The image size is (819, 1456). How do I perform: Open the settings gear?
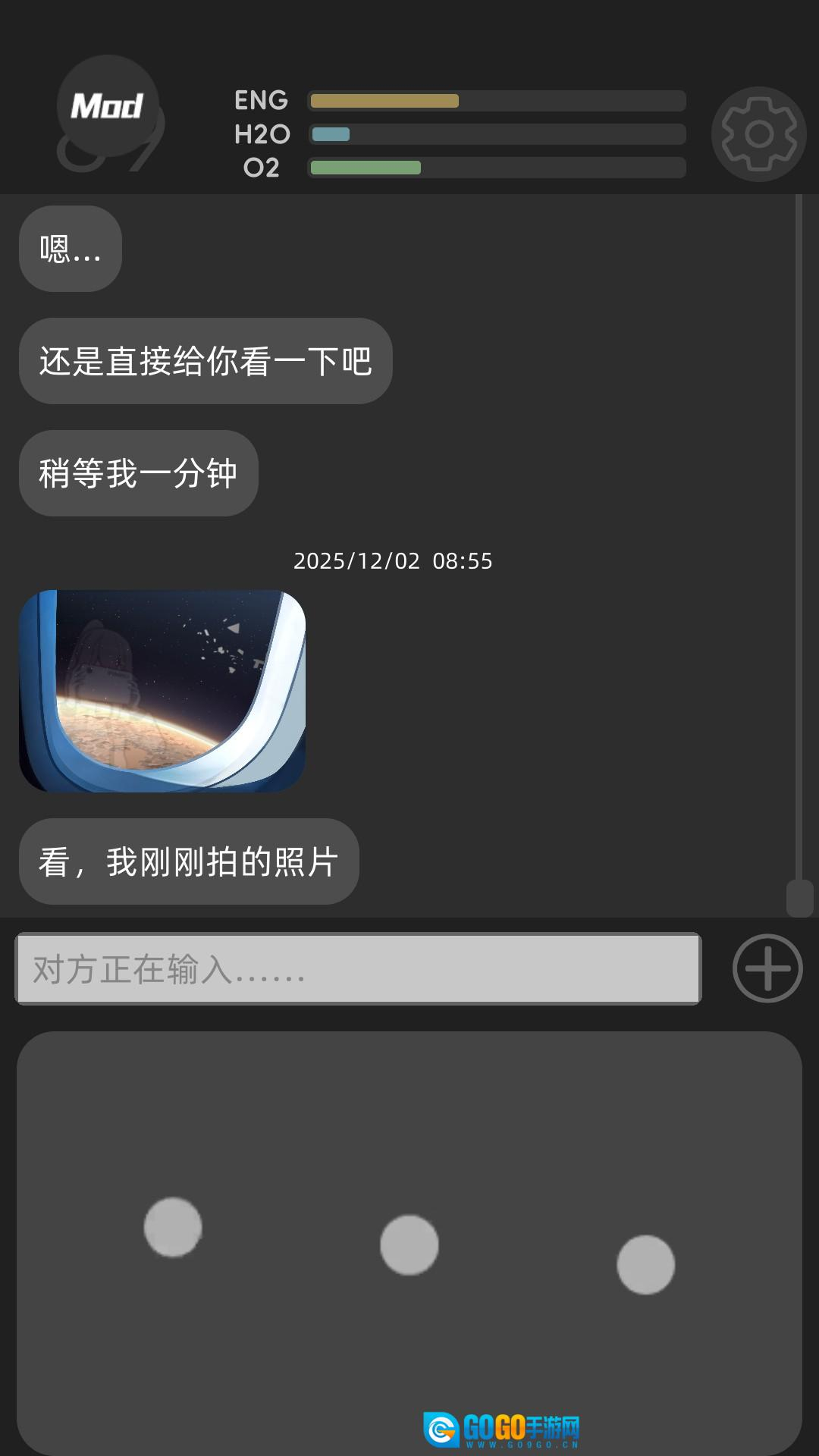pyautogui.click(x=758, y=134)
